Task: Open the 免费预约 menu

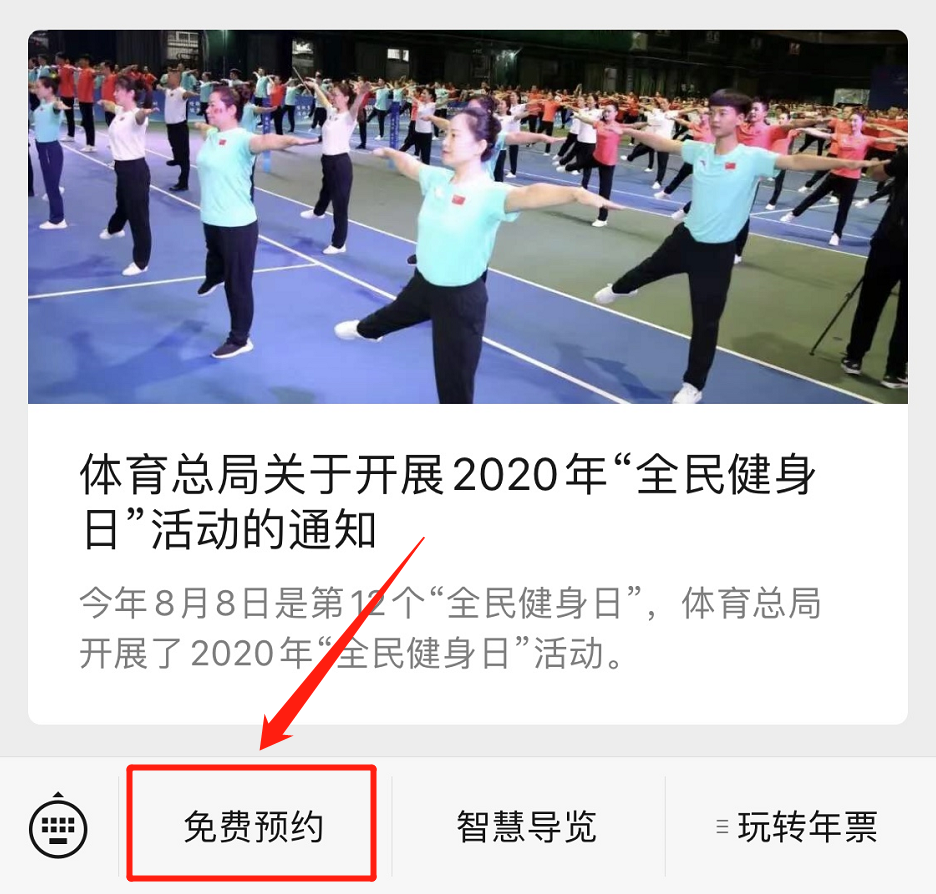Action: [x=253, y=828]
